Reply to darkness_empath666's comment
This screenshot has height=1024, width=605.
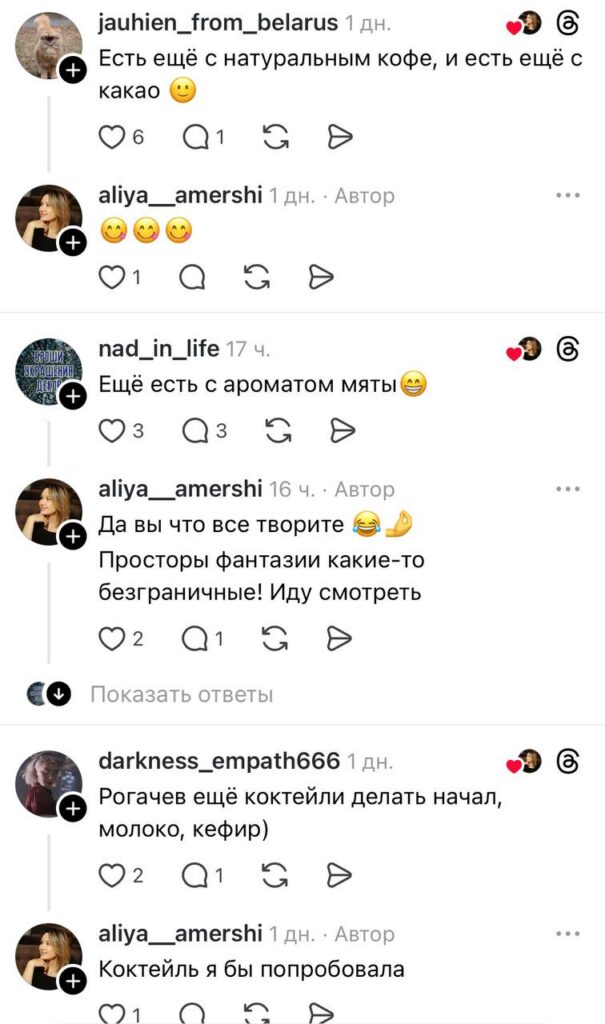pyautogui.click(x=195, y=876)
